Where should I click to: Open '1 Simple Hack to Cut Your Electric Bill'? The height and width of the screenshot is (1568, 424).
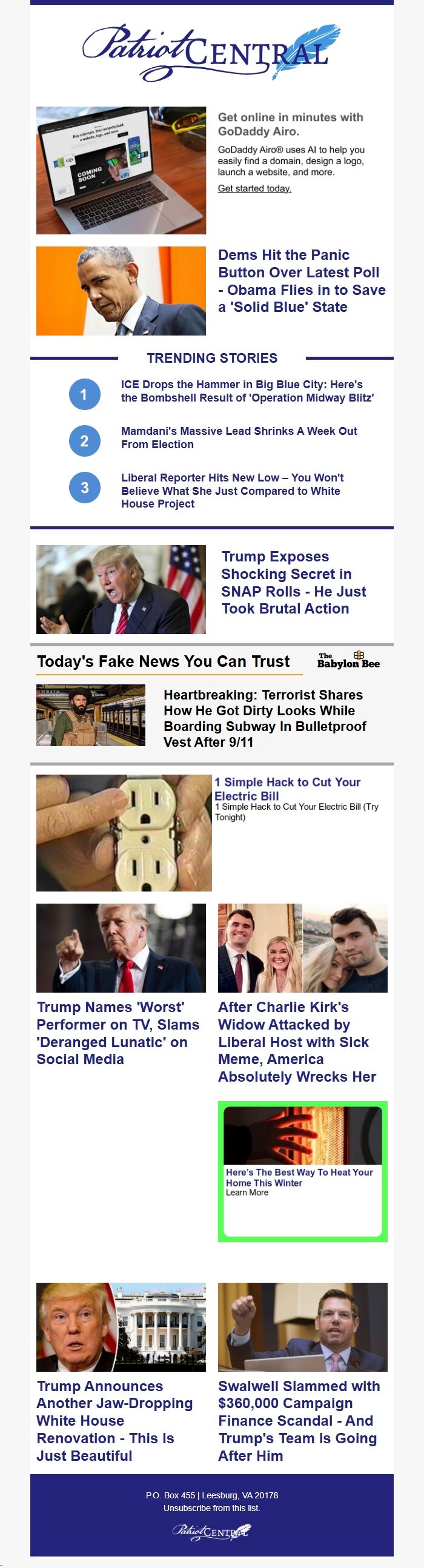pos(287,789)
